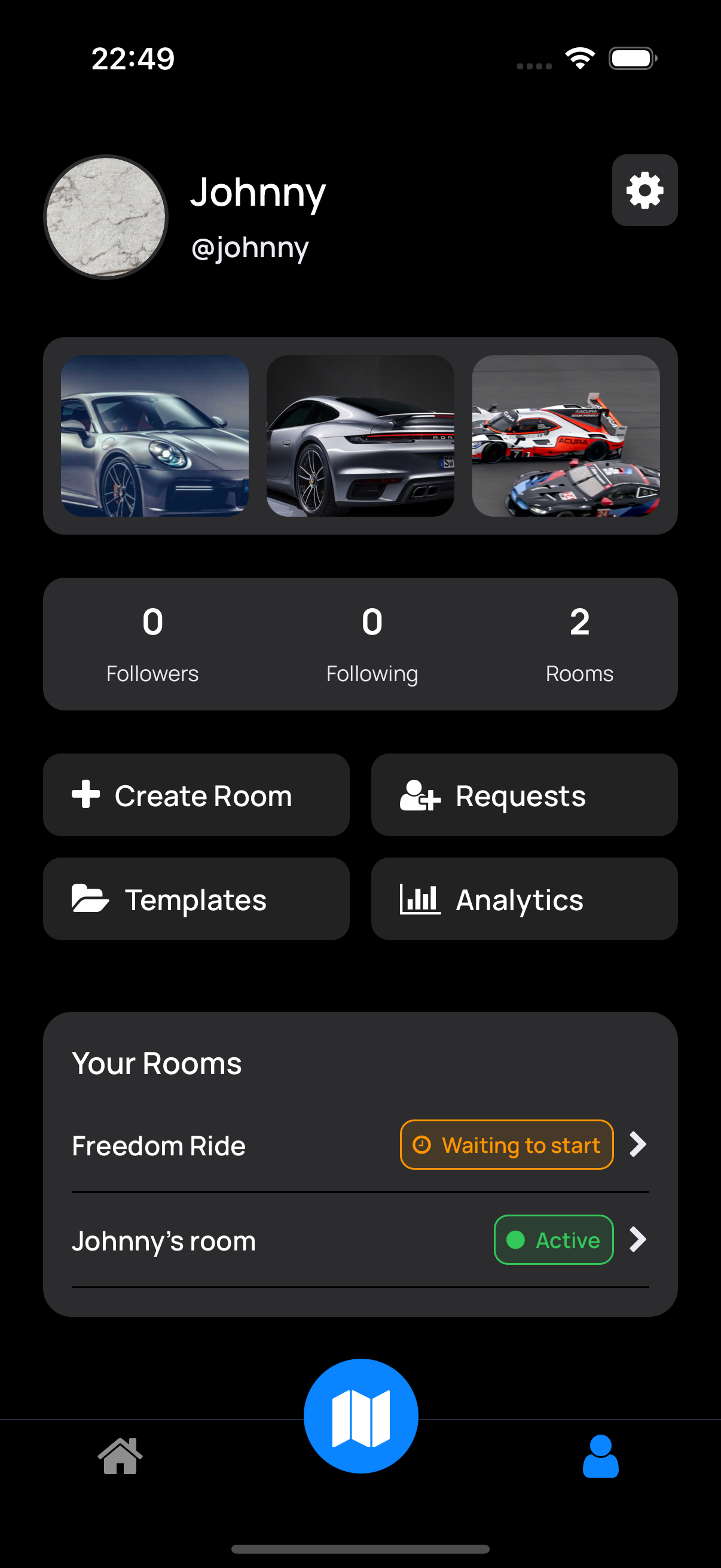This screenshot has height=1568, width=721.
Task: Tap Johnny's profile avatar
Action: [x=106, y=217]
